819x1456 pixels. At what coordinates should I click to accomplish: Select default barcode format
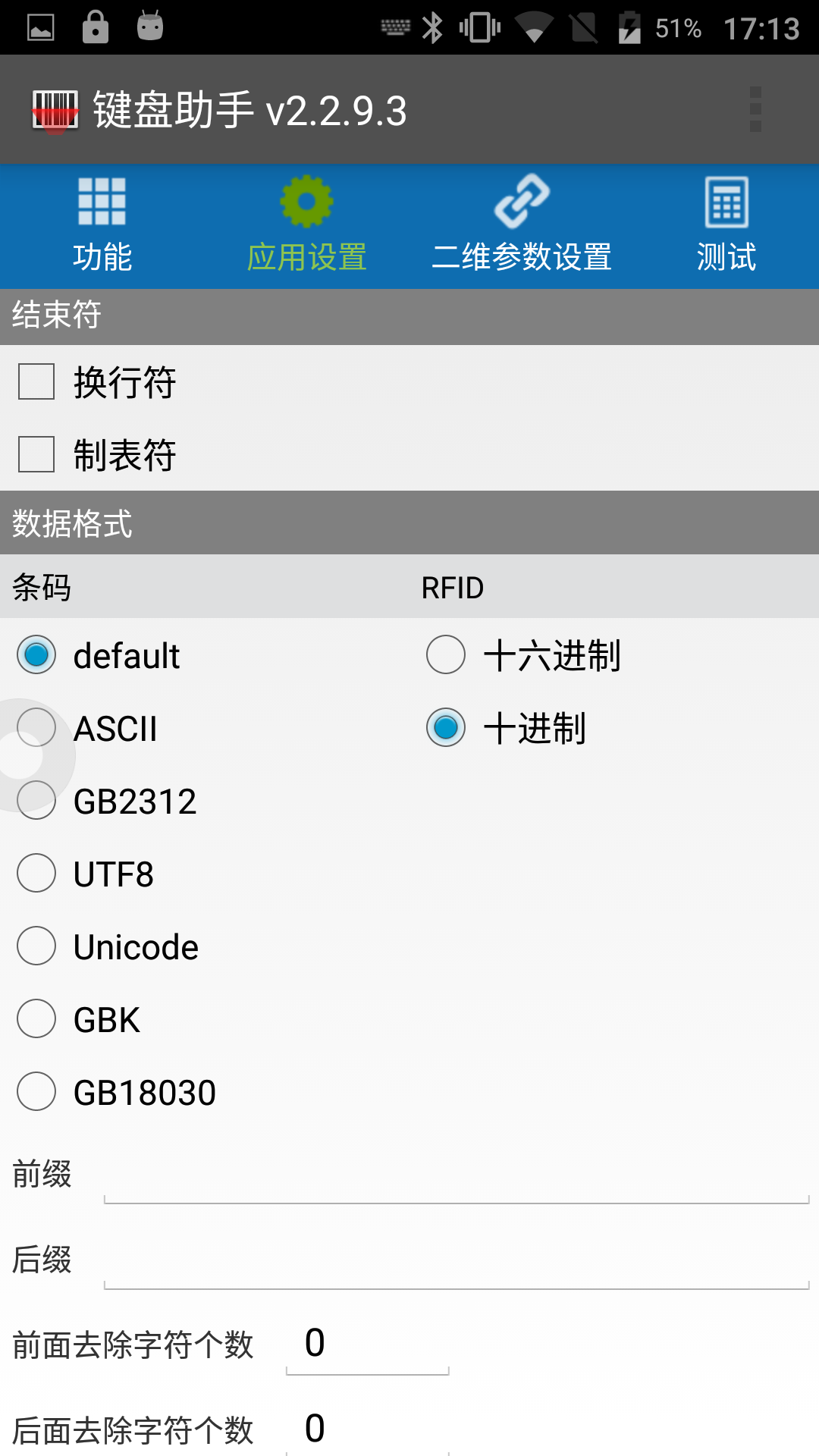36,655
